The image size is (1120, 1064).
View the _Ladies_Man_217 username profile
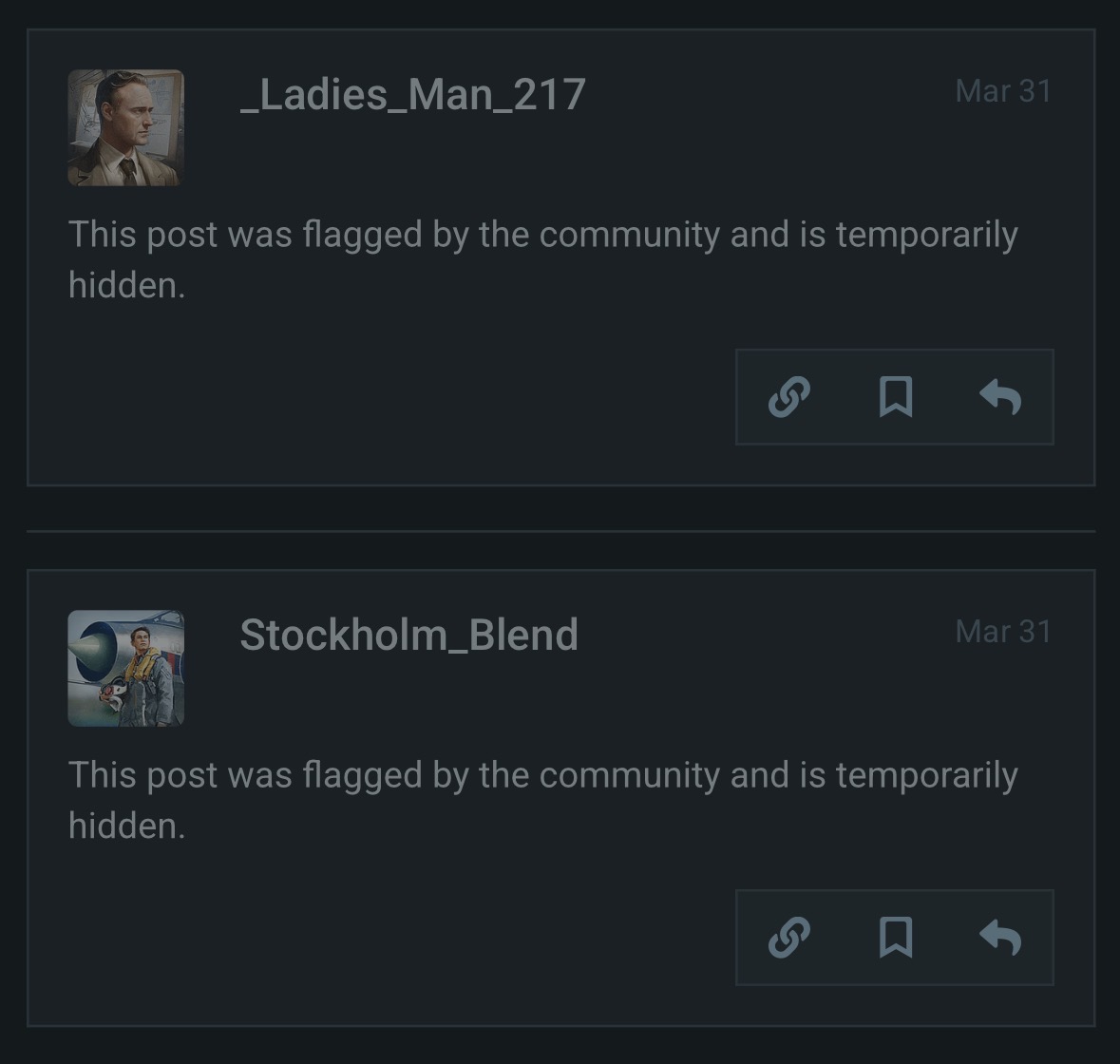(412, 94)
